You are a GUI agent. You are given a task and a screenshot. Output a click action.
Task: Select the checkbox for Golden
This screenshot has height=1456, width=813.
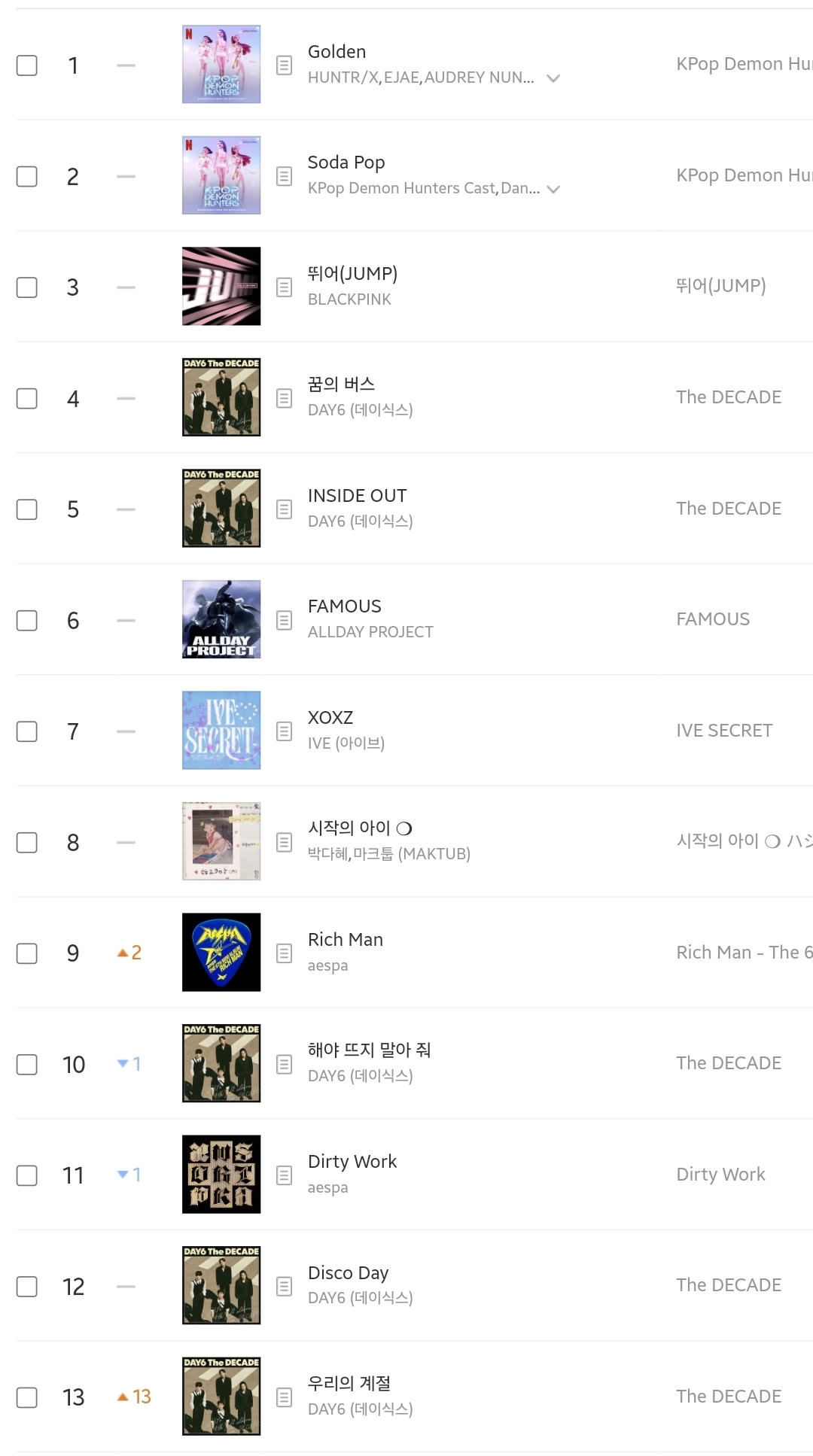tap(27, 65)
